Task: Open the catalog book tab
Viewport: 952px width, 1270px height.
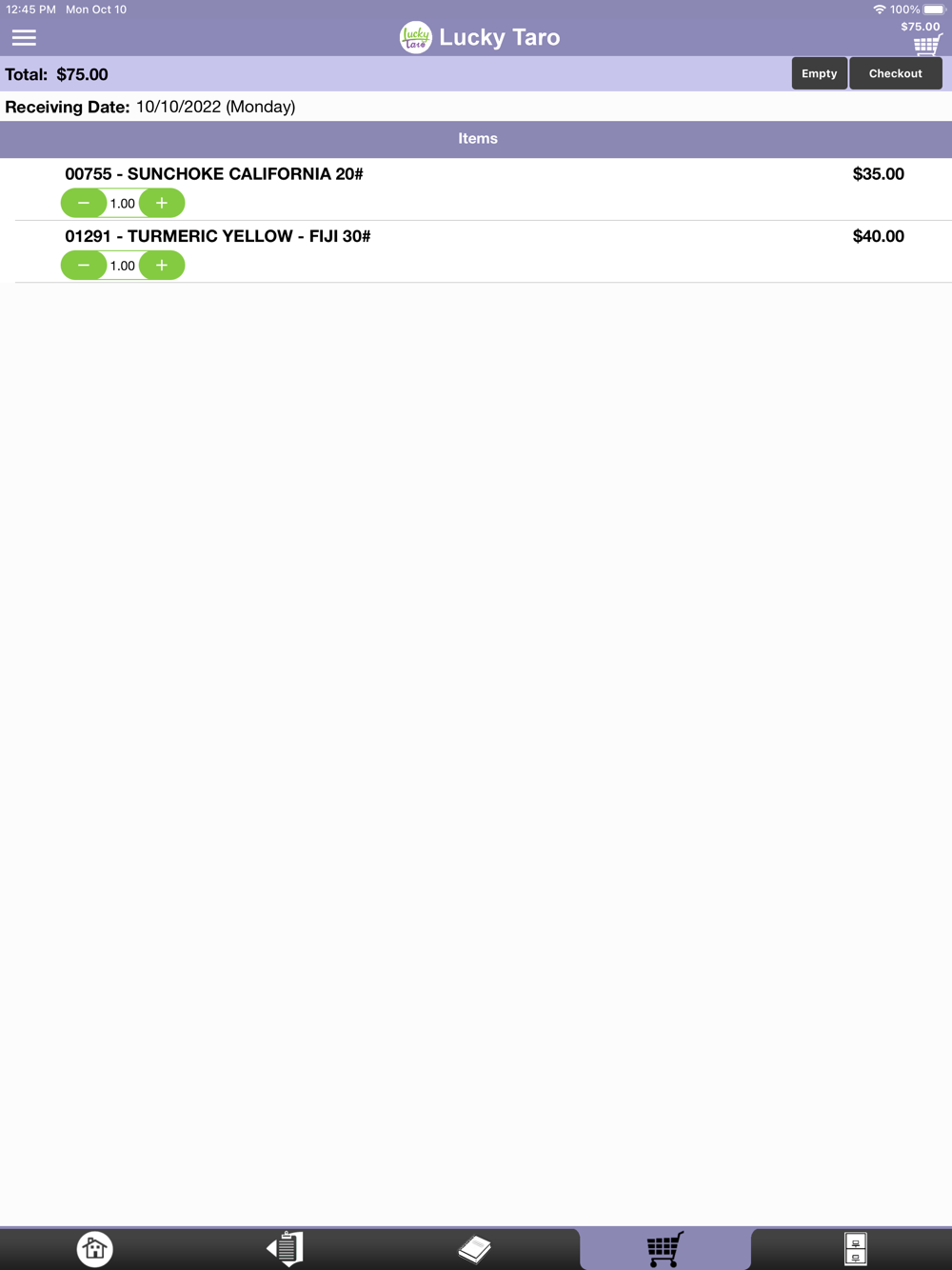Action: click(x=474, y=1248)
